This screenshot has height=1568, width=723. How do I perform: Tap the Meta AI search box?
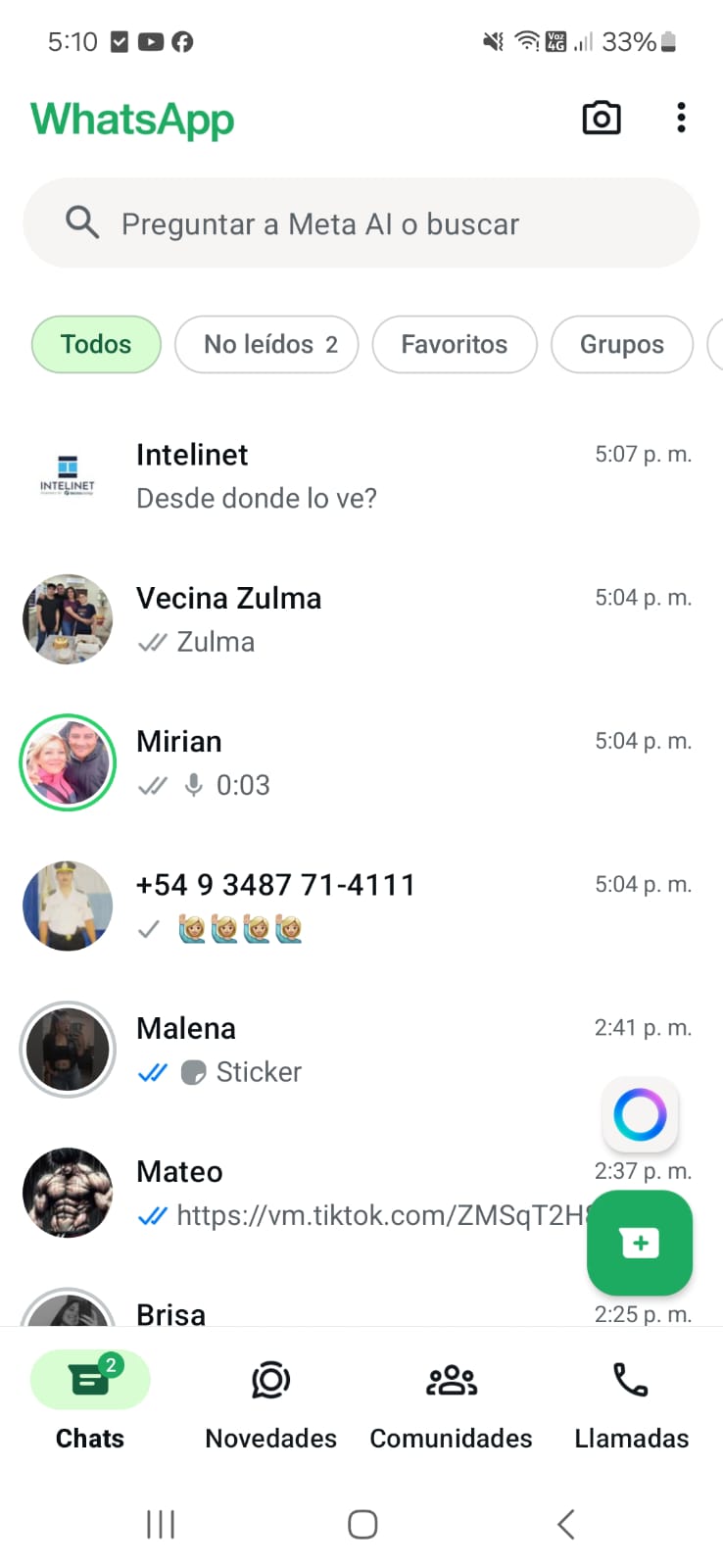point(361,223)
